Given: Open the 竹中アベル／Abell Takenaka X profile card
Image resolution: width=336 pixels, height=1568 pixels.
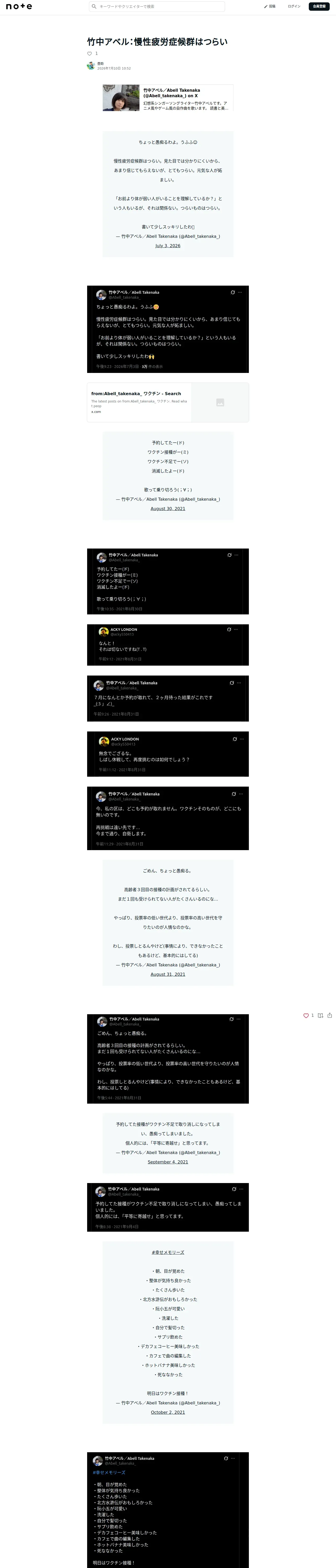Looking at the screenshot, I should [168, 98].
